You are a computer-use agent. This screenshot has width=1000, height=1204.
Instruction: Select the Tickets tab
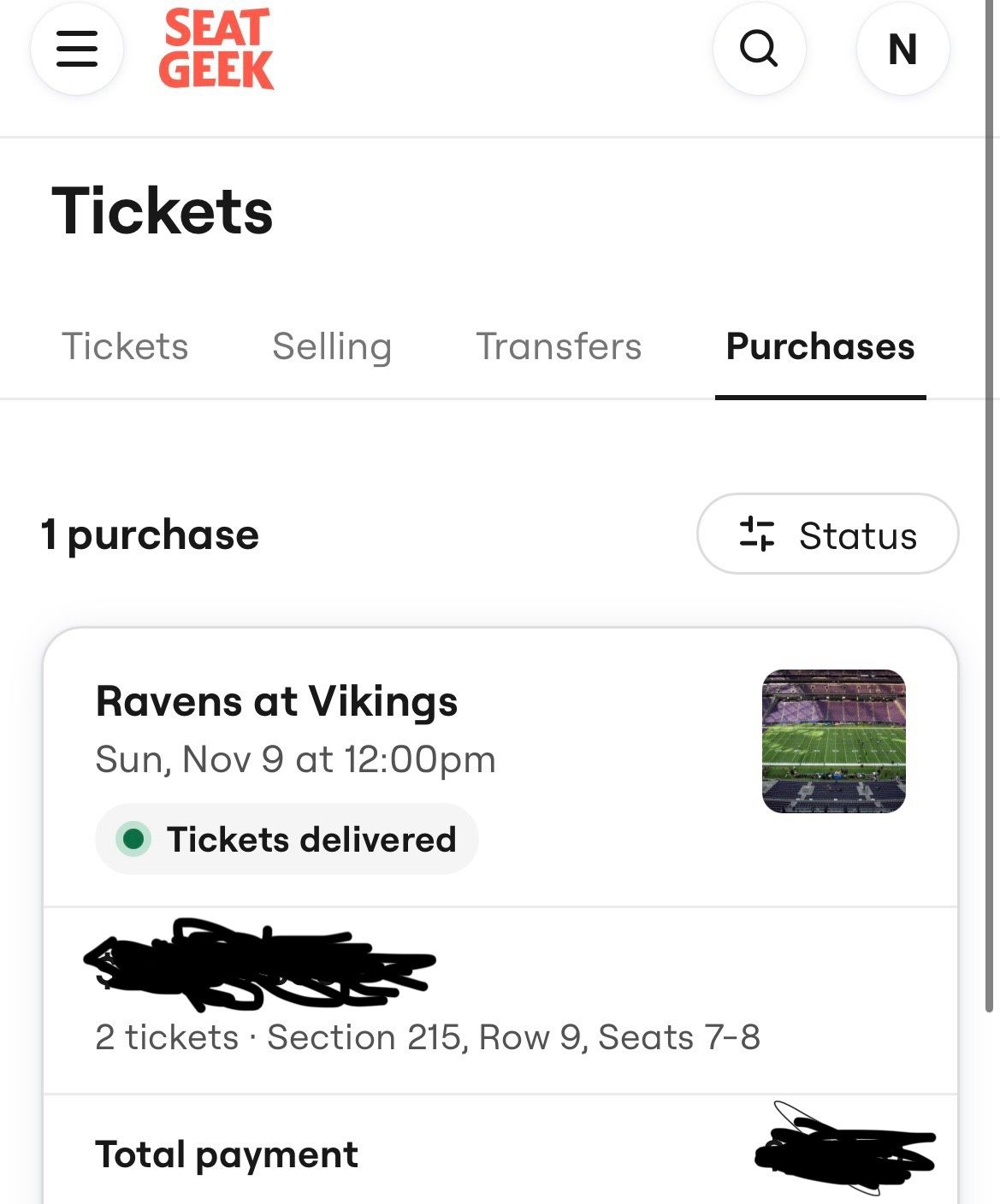[x=125, y=346]
